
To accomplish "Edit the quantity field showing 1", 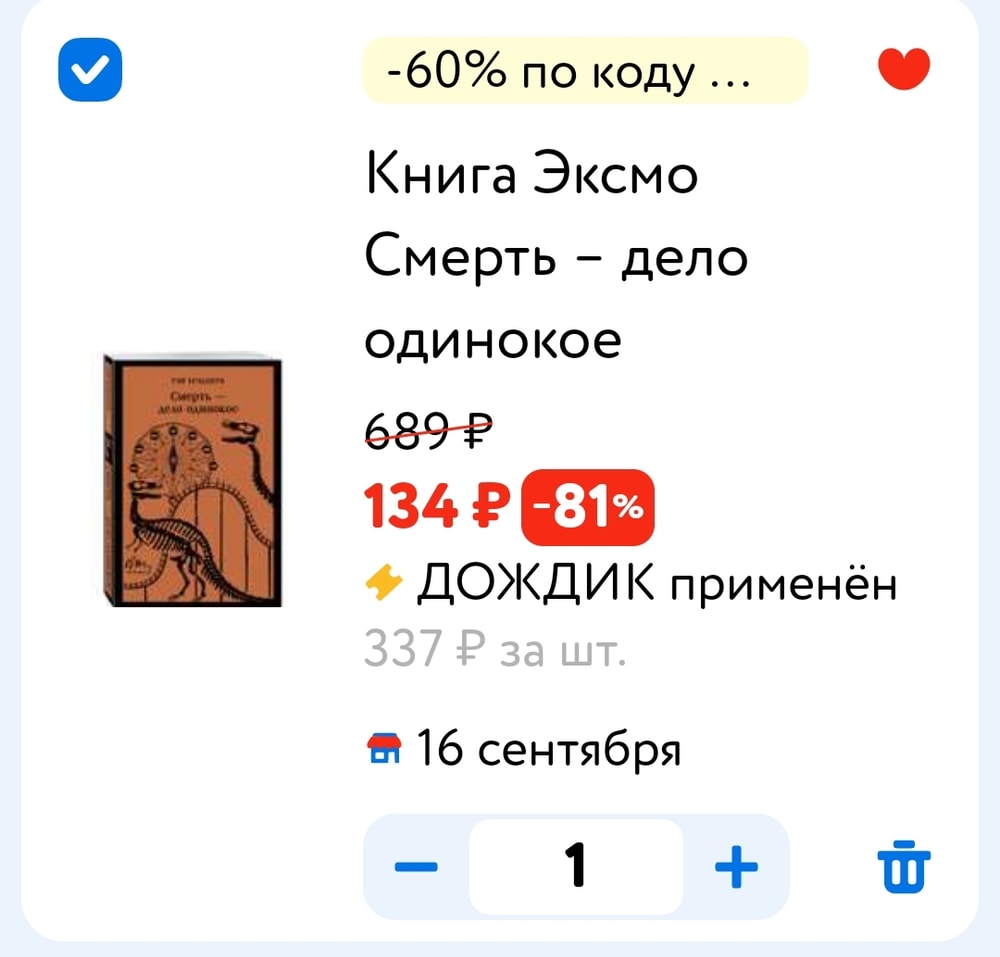I will coord(576,867).
